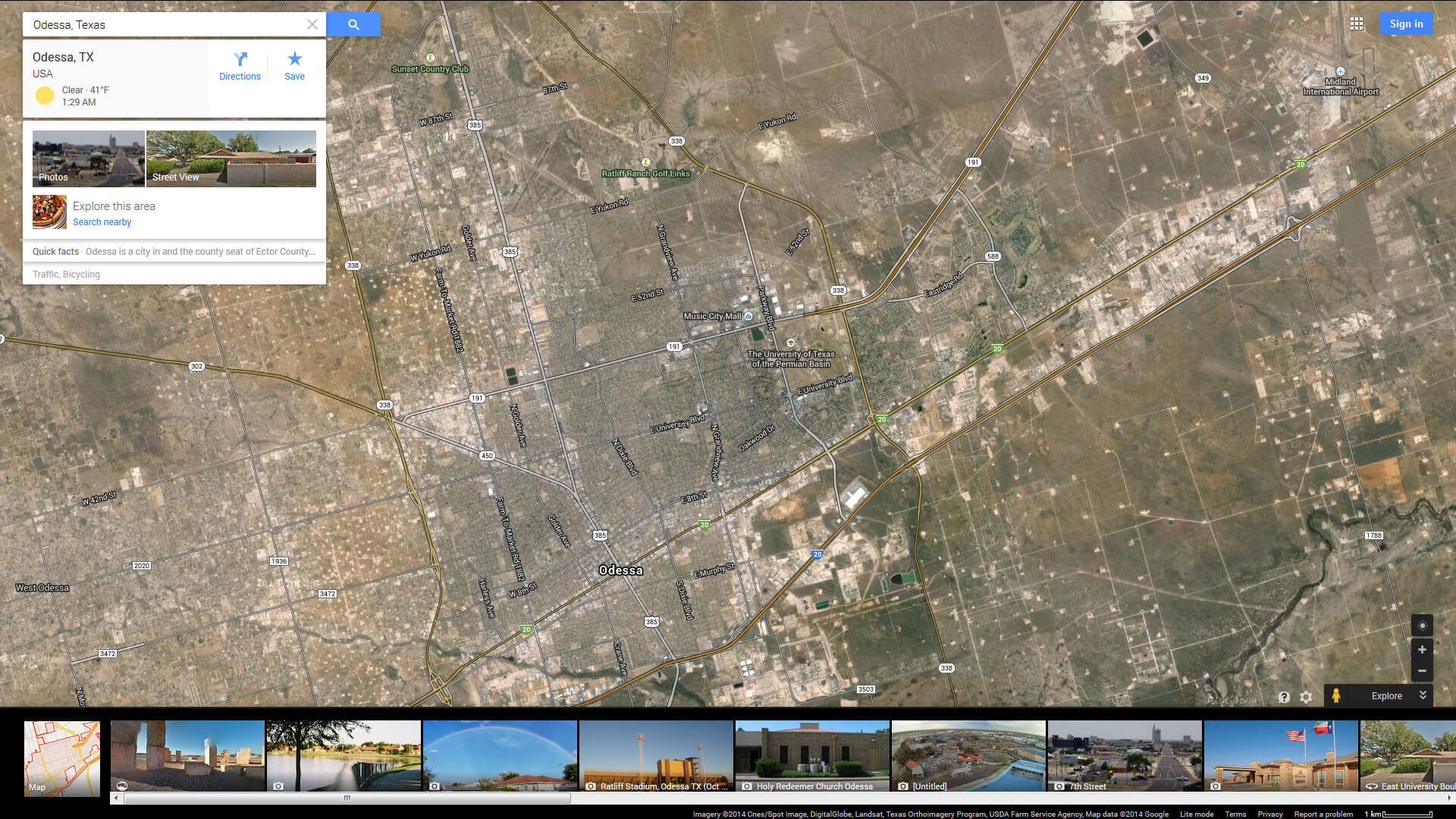The width and height of the screenshot is (1456, 819).
Task: Run search with the magnifier button
Action: coord(353,24)
